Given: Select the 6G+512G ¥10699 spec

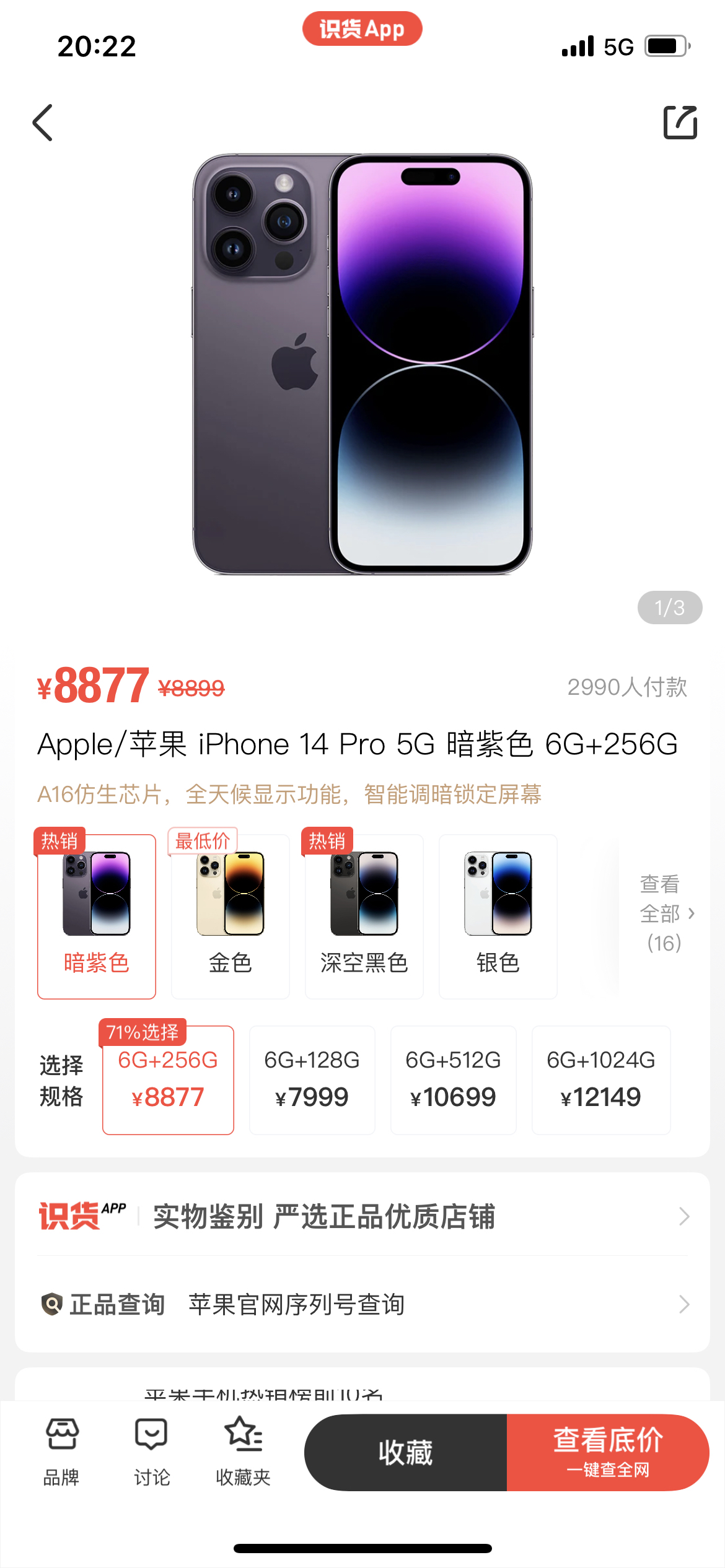Looking at the screenshot, I should tap(454, 1080).
